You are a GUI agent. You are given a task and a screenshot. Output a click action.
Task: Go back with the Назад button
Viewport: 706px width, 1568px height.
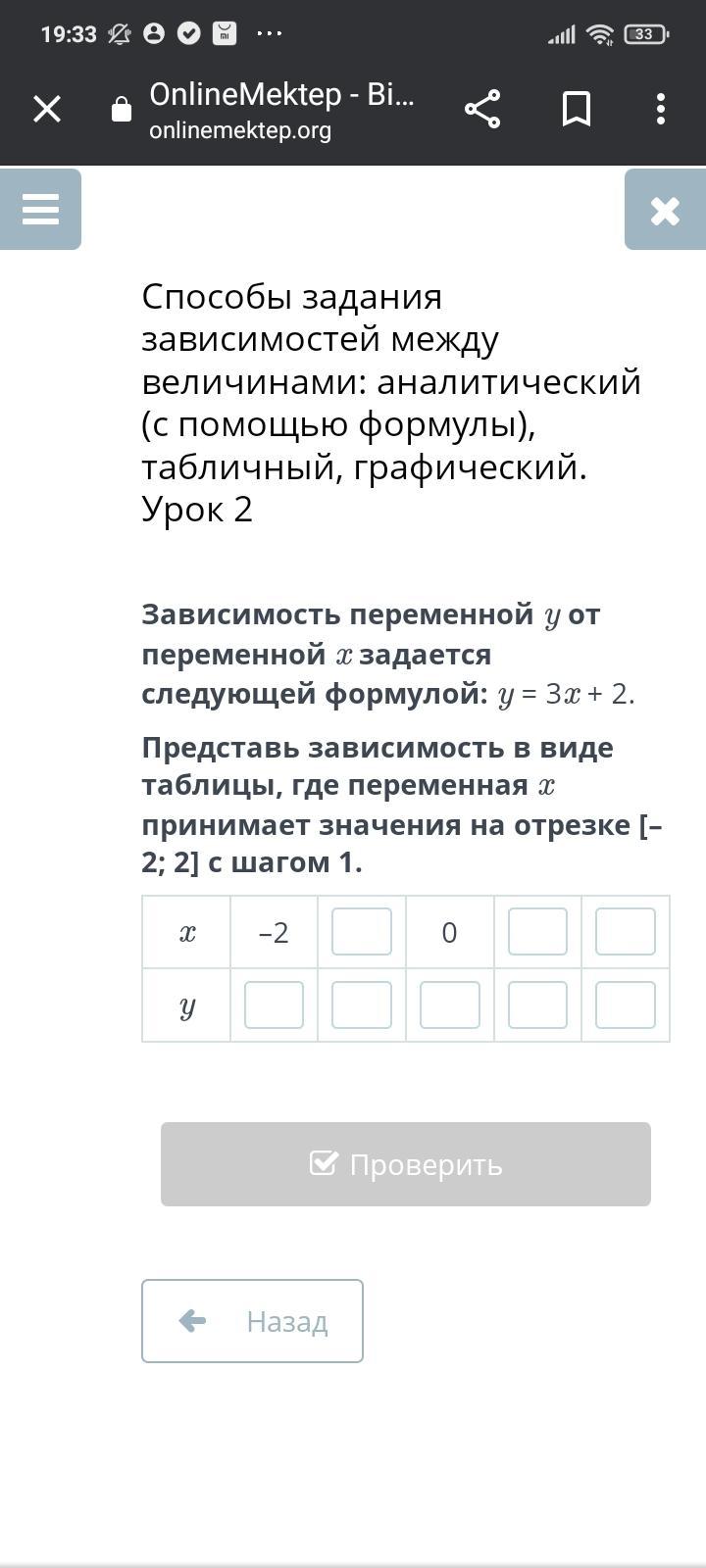[x=252, y=1321]
